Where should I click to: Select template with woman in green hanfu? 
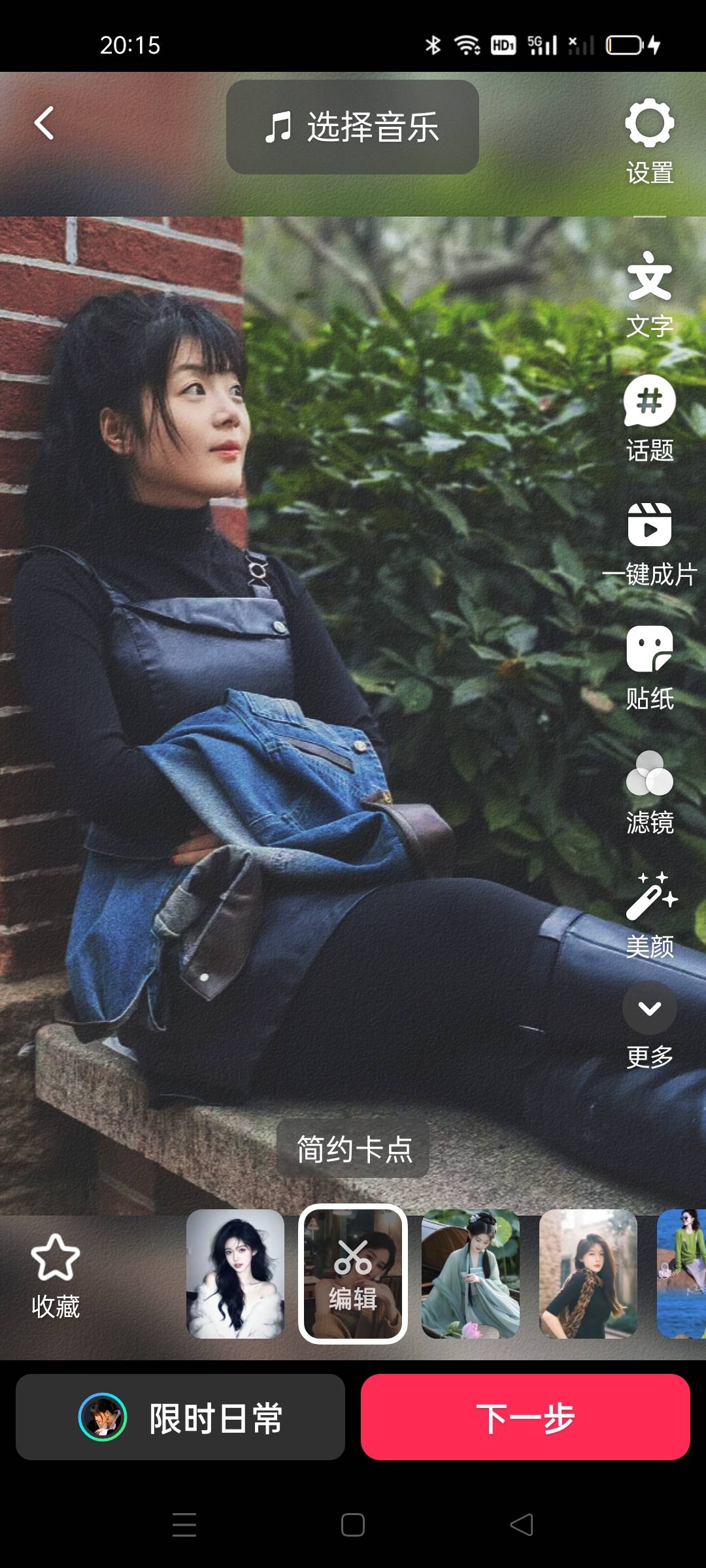click(471, 1273)
